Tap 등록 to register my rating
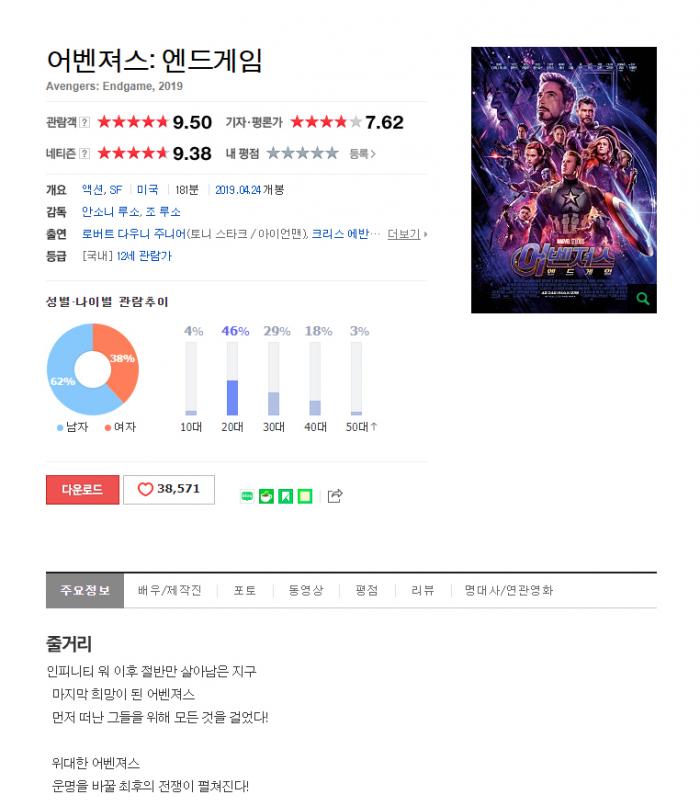This screenshot has height=806, width=700. pyautogui.click(x=362, y=154)
